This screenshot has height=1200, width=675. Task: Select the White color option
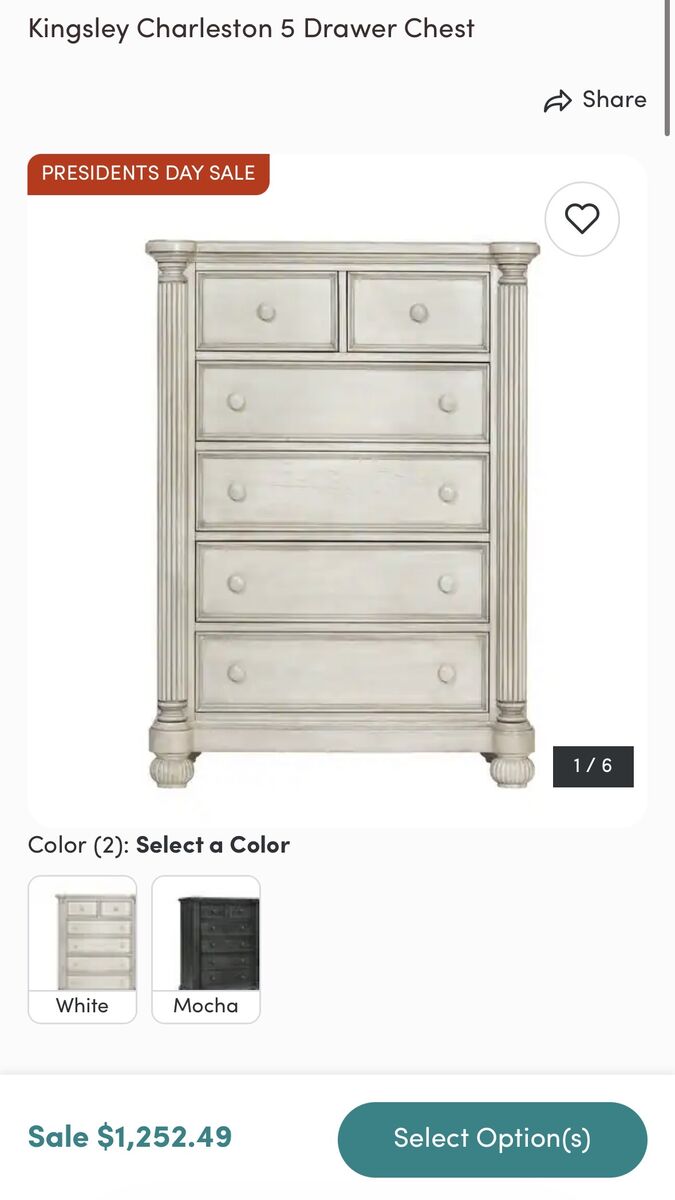click(82, 949)
